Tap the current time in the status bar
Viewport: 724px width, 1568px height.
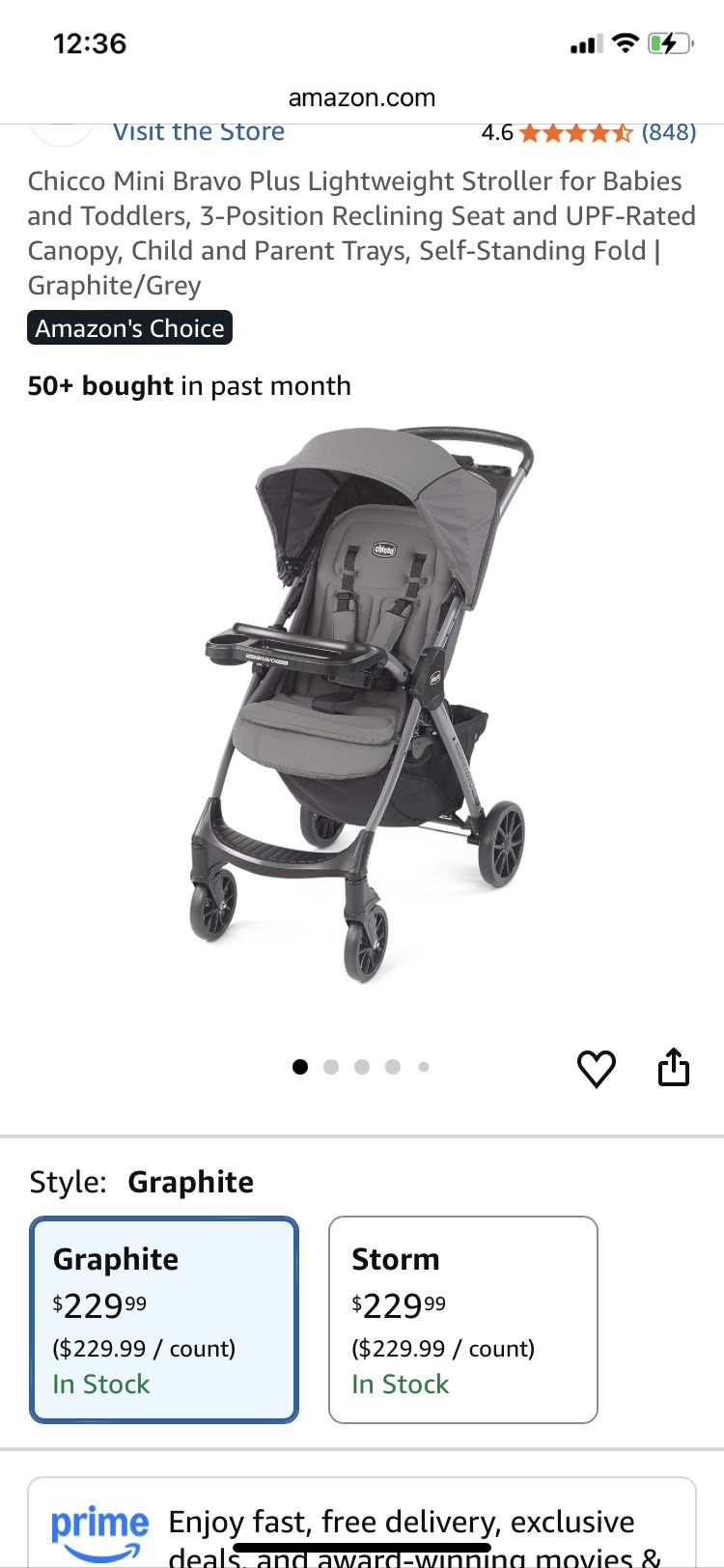coord(92,42)
